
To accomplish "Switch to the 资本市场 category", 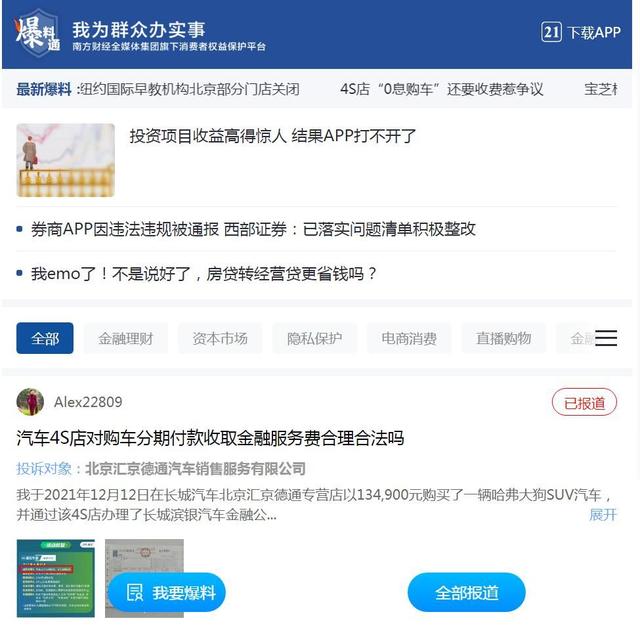I will tap(220, 338).
